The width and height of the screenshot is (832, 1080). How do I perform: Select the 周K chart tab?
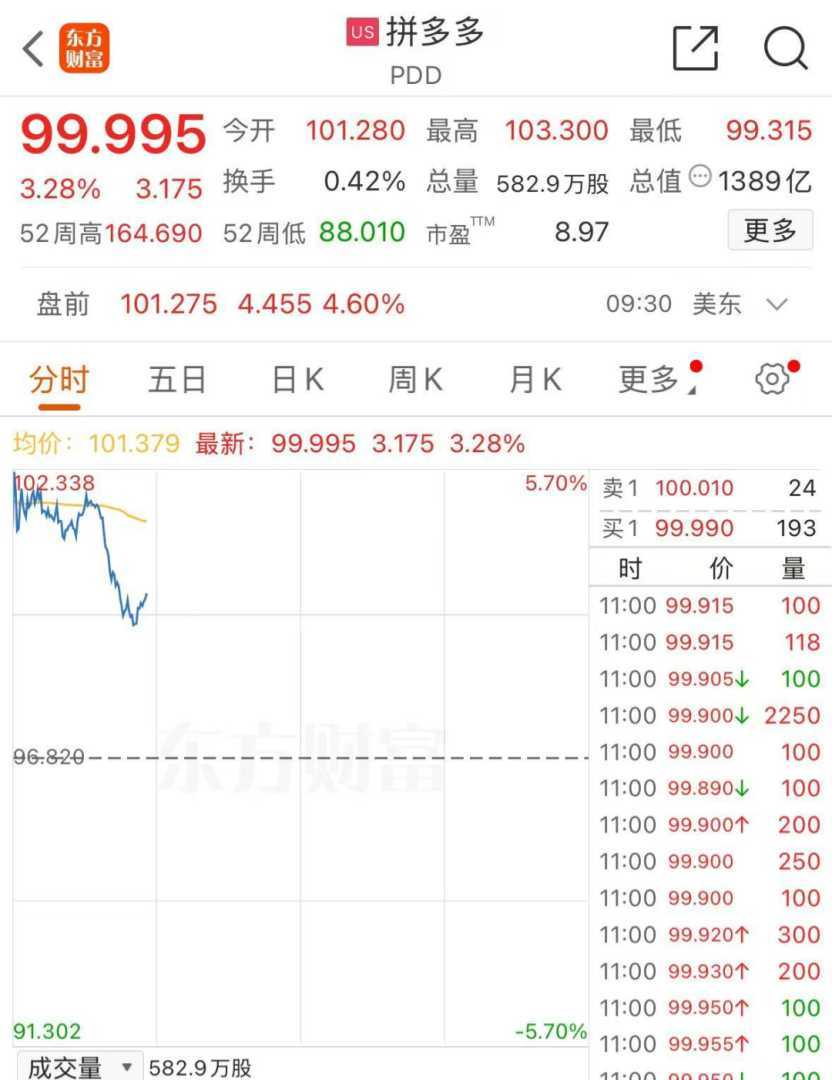coord(415,380)
